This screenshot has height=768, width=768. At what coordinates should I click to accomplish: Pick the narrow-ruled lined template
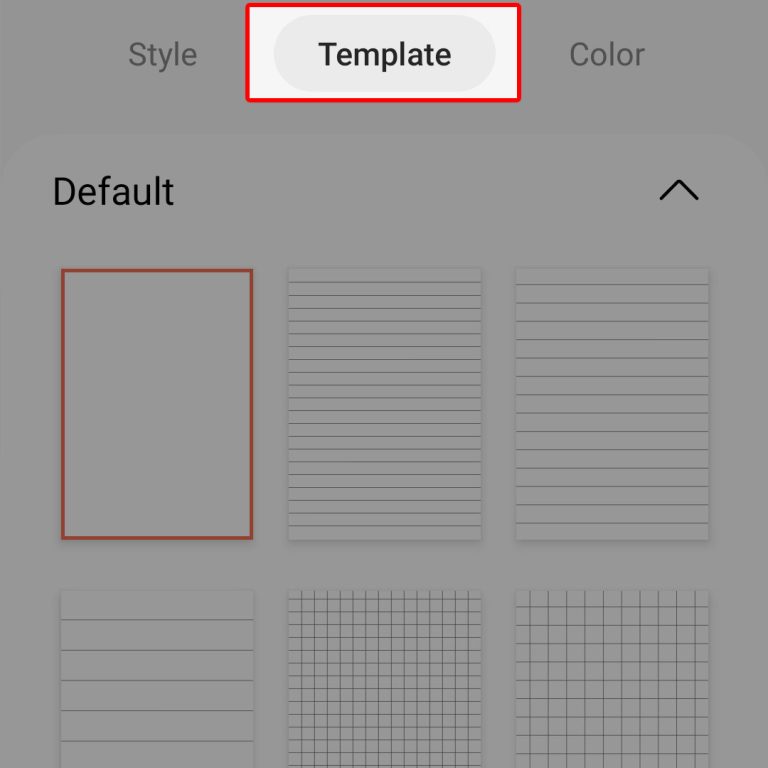tap(385, 404)
